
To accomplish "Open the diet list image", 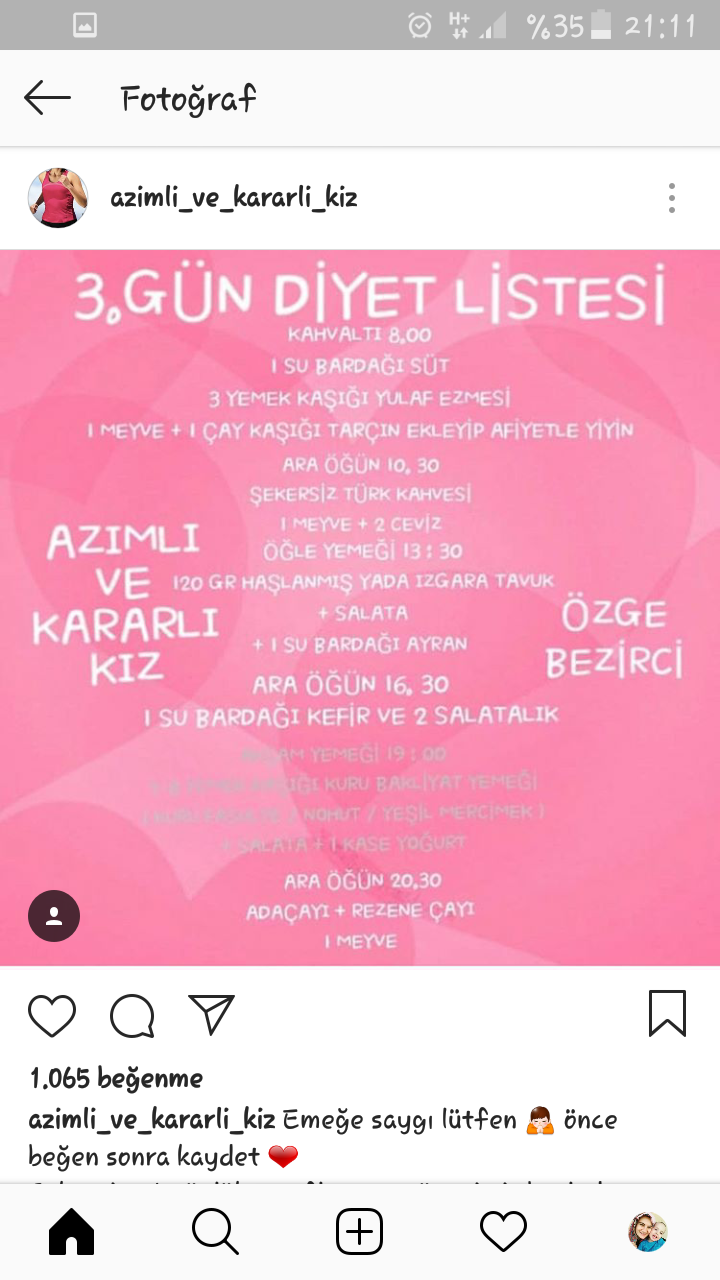I will coord(360,607).
